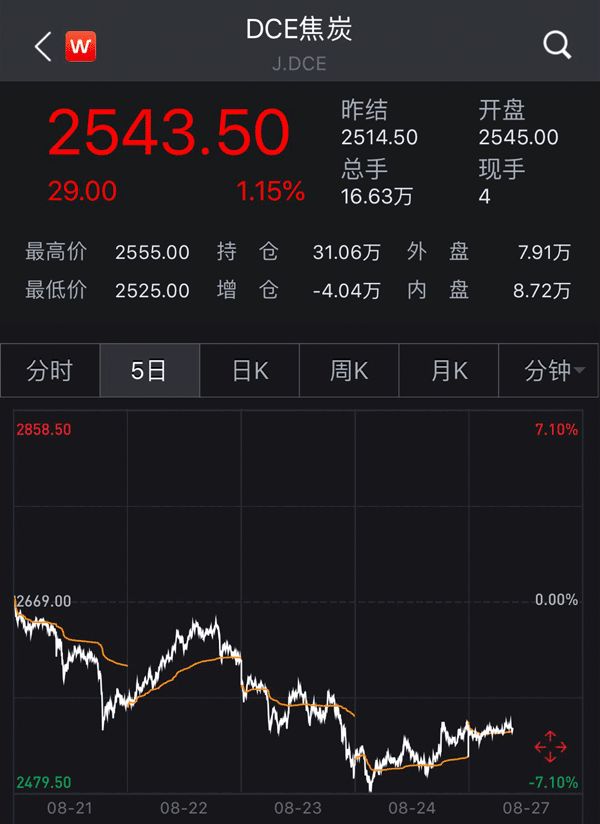View the 月K monthly chart
600x824 pixels.
[x=449, y=371]
